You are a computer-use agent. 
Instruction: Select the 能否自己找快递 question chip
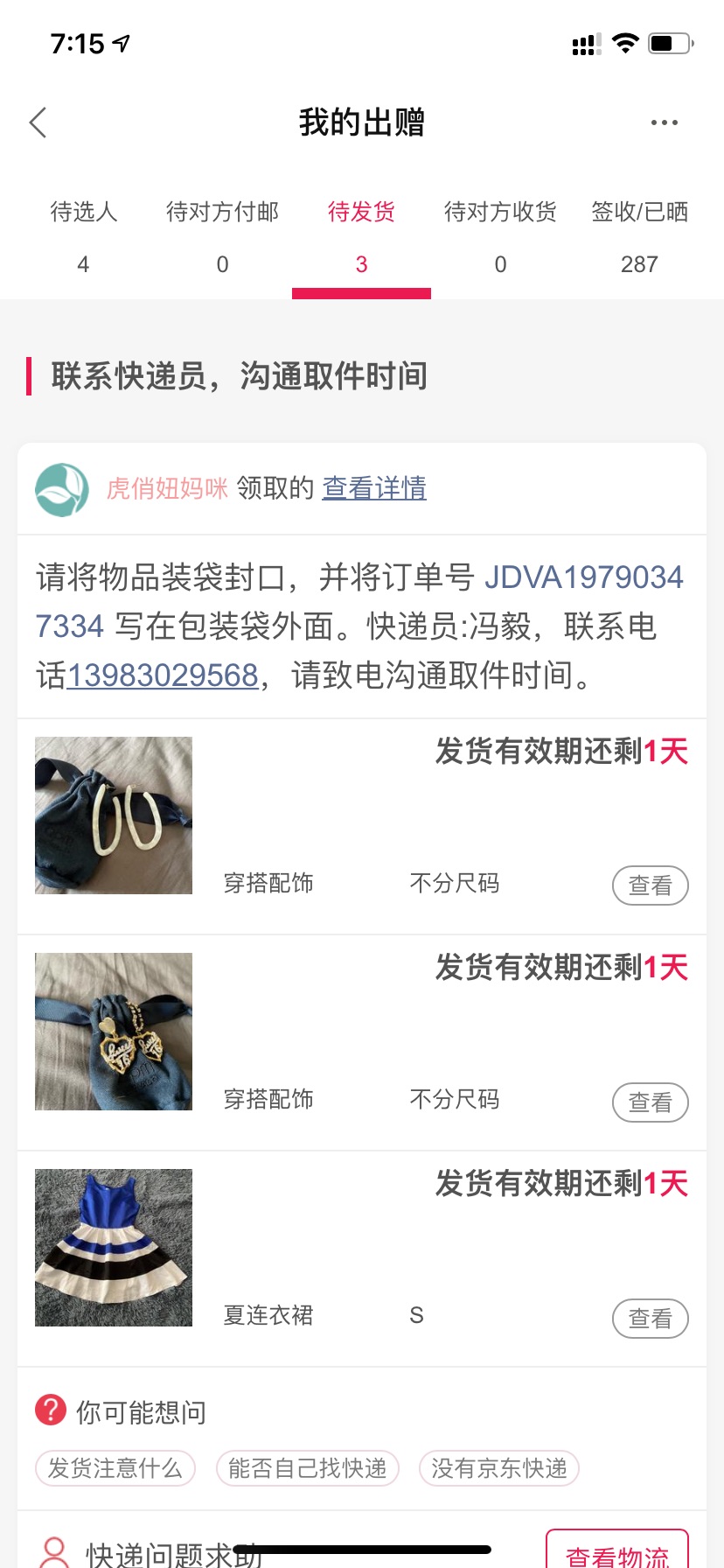[x=308, y=1468]
